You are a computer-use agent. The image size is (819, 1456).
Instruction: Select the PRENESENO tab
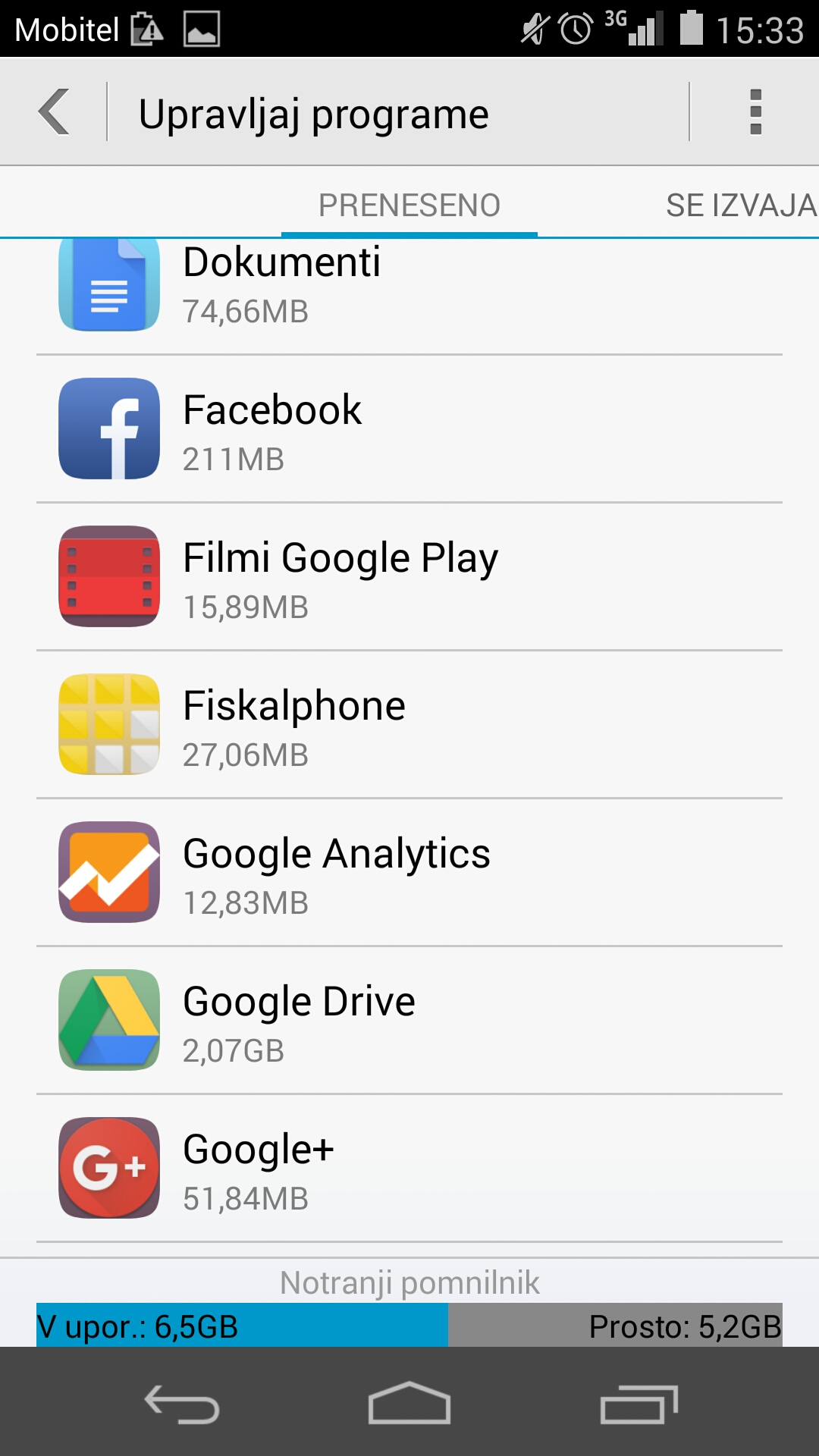point(409,205)
